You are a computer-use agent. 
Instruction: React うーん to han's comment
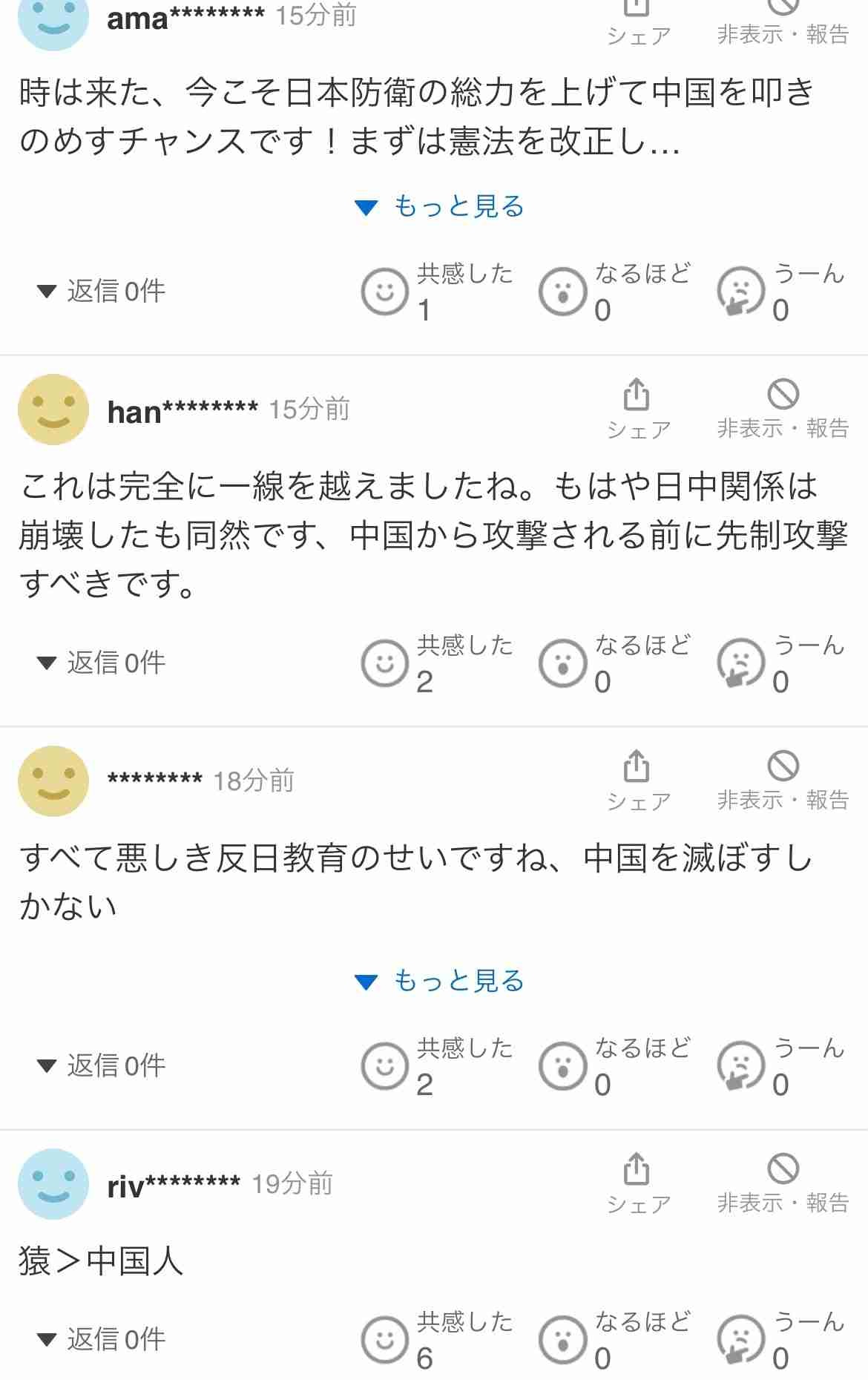click(x=742, y=663)
